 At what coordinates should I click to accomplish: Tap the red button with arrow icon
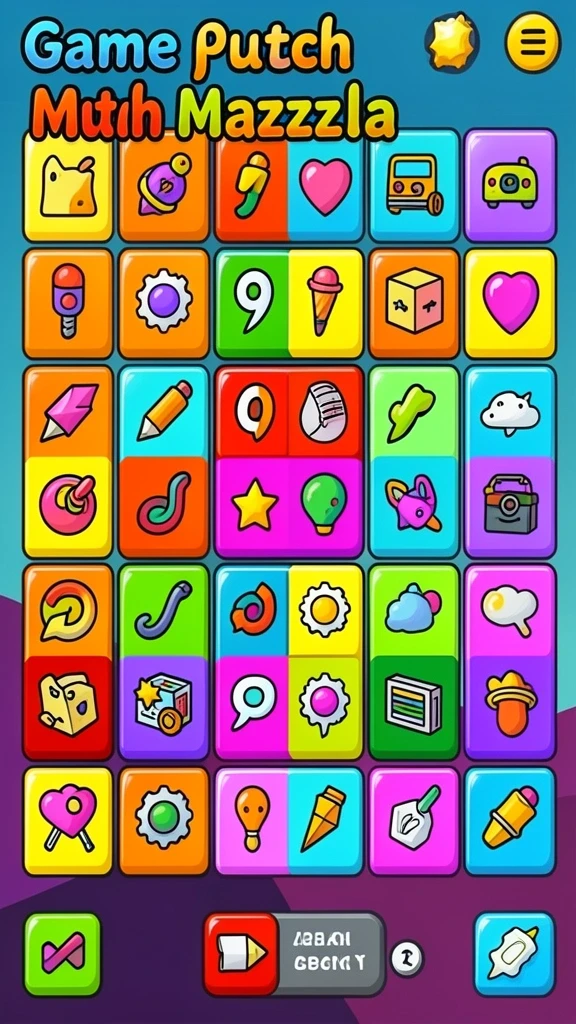(x=242, y=953)
